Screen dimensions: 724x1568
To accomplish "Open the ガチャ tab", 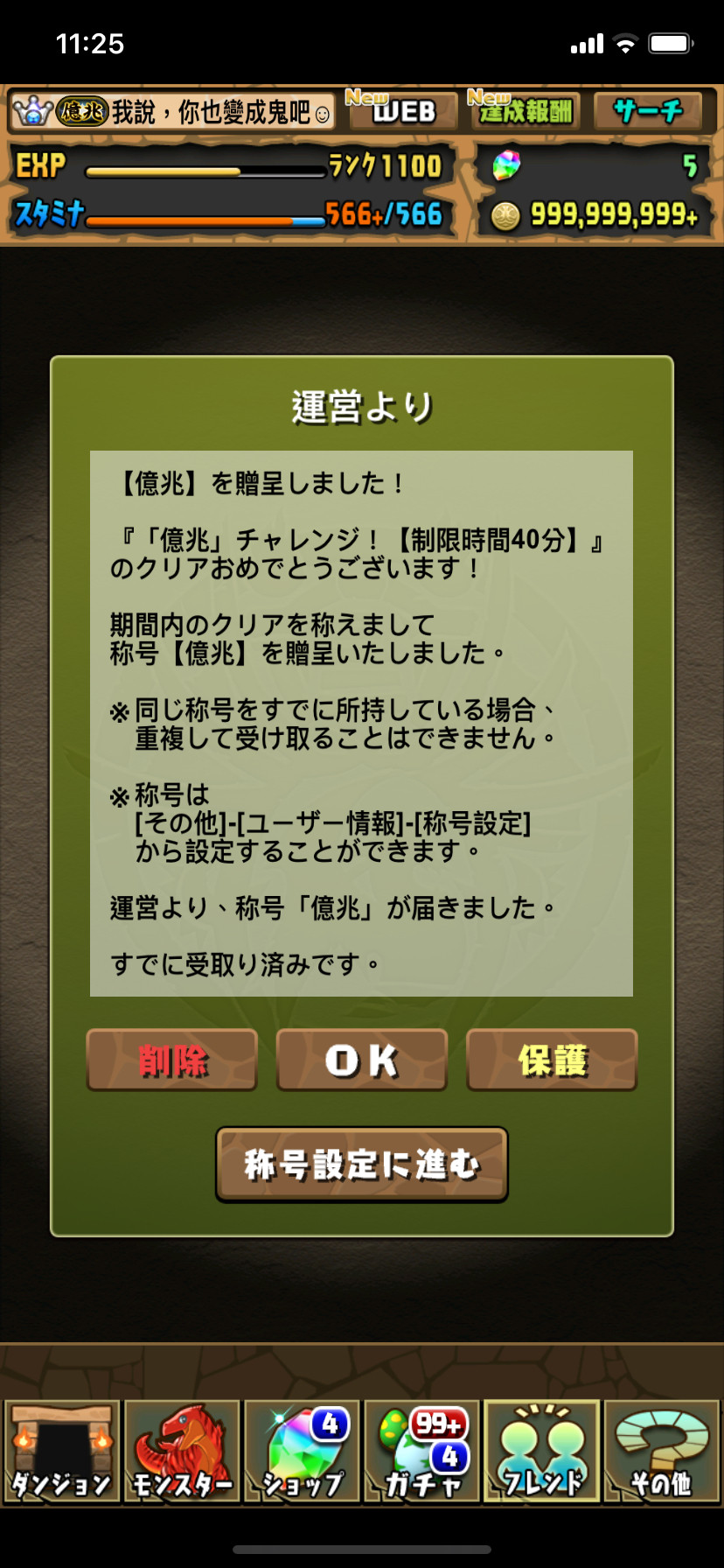I will [422, 1452].
